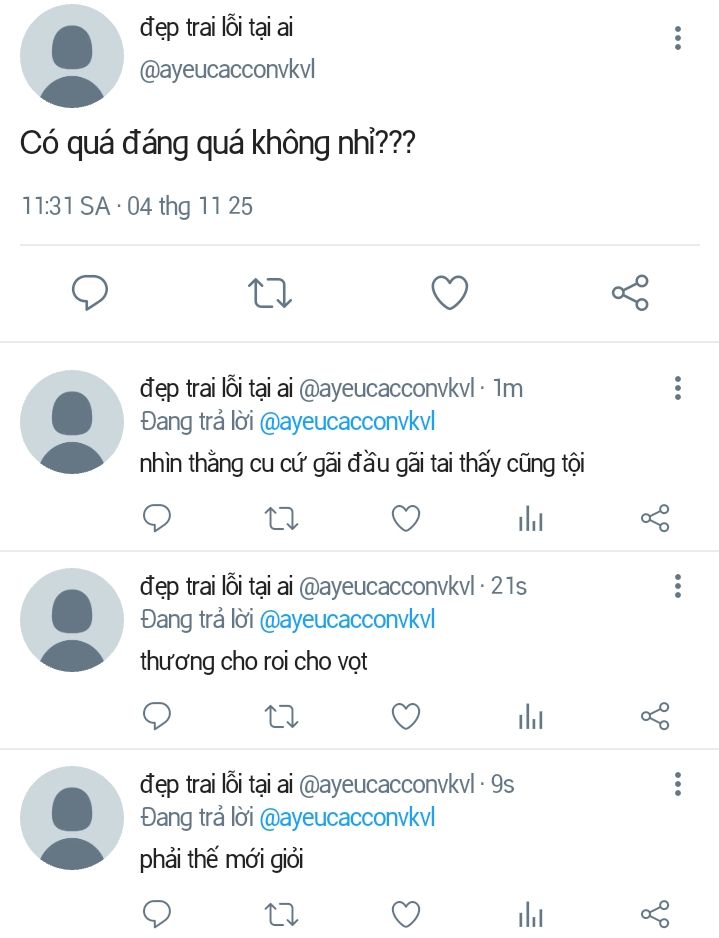Open overflow menu on the 1m reply
This screenshot has height=938, width=719.
678,388
